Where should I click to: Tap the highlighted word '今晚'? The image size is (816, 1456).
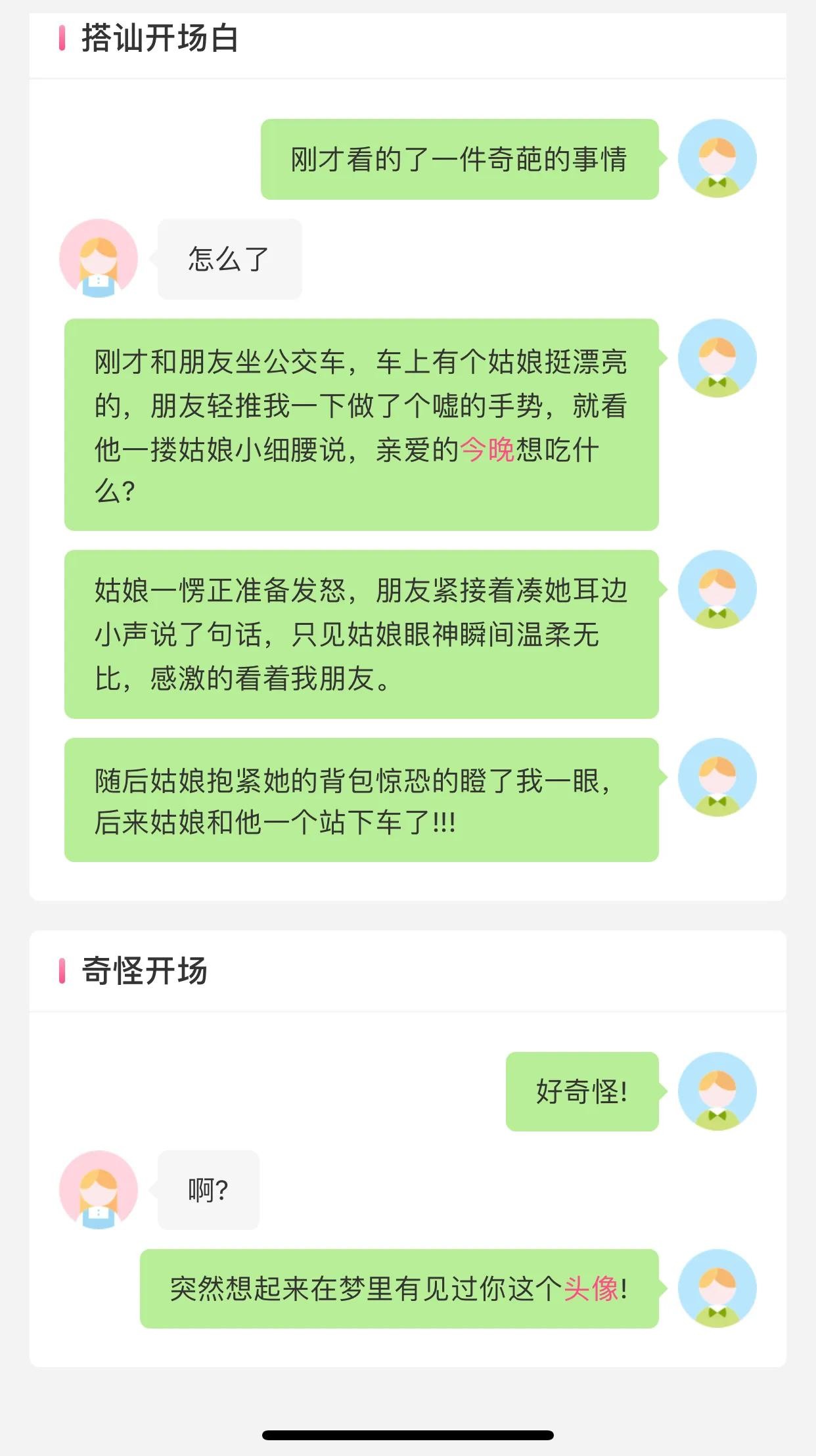tap(487, 450)
